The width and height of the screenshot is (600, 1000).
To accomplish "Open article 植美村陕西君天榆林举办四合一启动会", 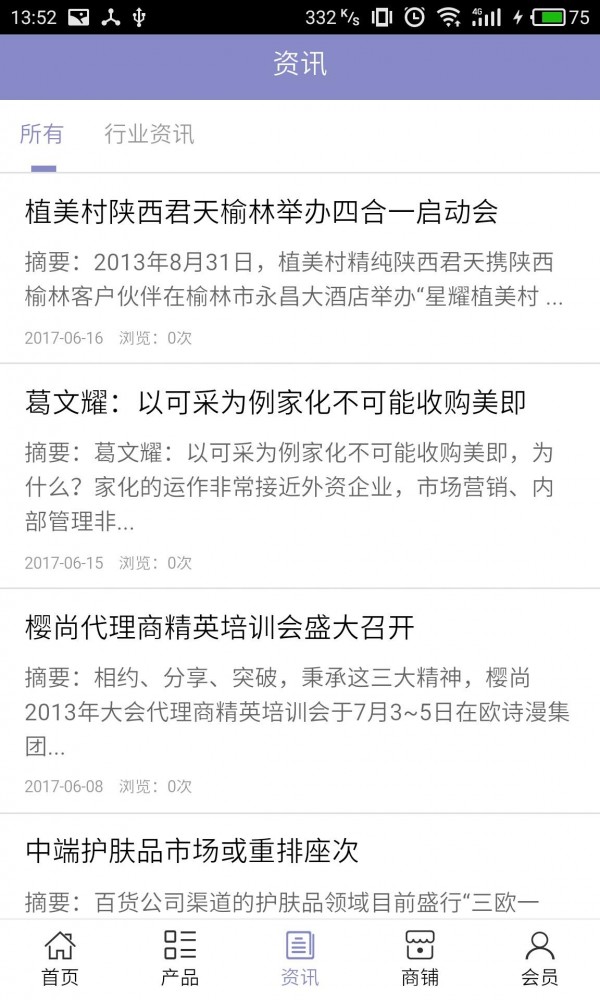I will coord(261,212).
